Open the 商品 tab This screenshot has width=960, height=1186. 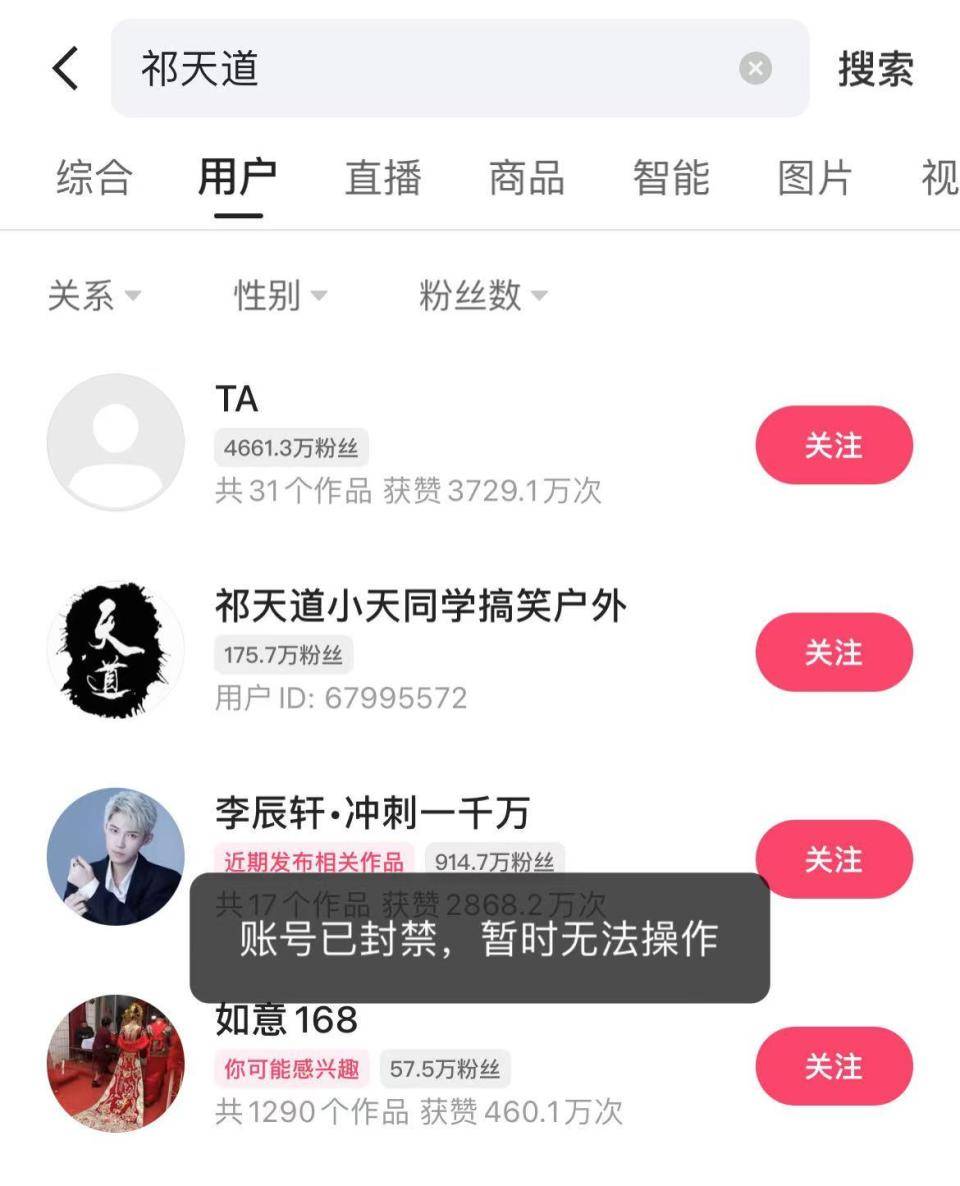pyautogui.click(x=527, y=178)
